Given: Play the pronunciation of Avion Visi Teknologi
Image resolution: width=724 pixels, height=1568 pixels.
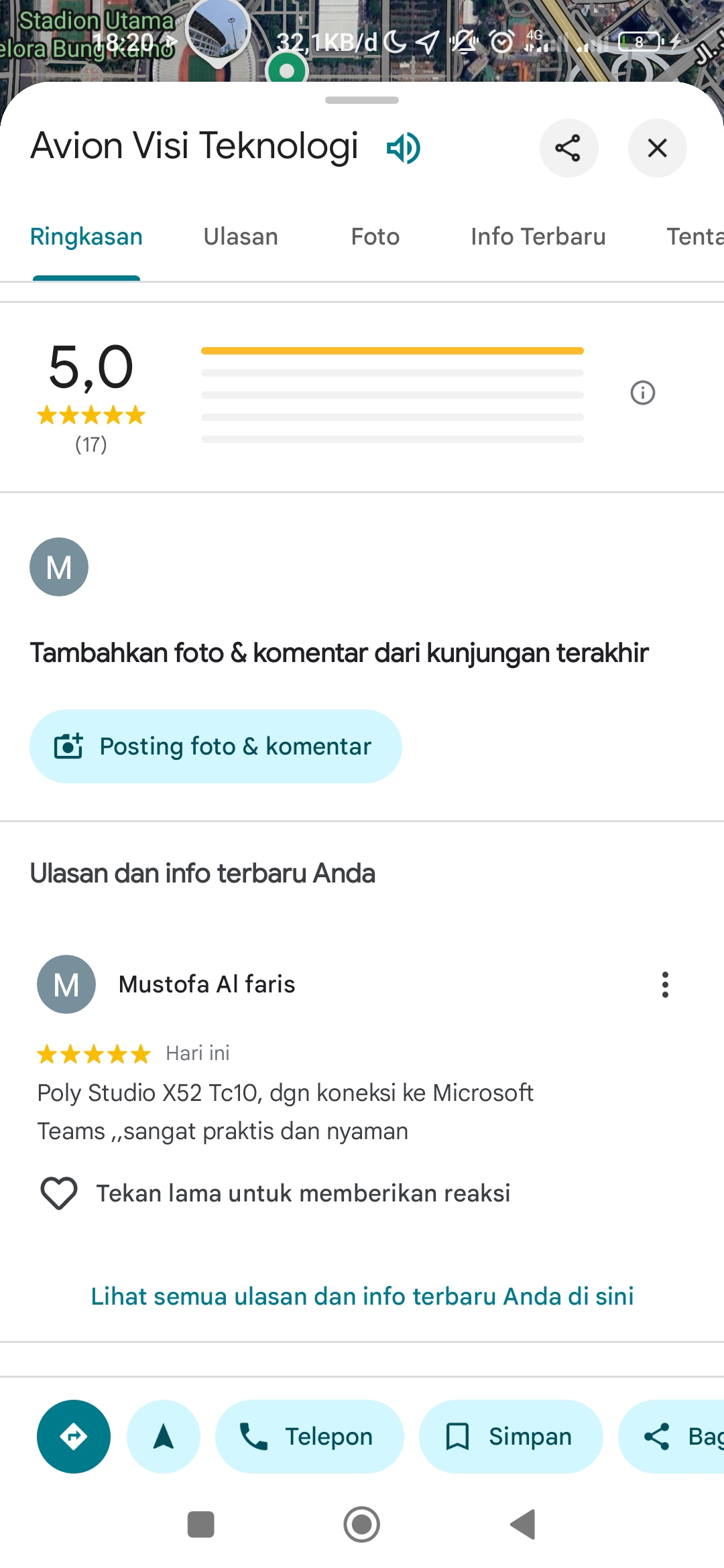Looking at the screenshot, I should [x=404, y=148].
